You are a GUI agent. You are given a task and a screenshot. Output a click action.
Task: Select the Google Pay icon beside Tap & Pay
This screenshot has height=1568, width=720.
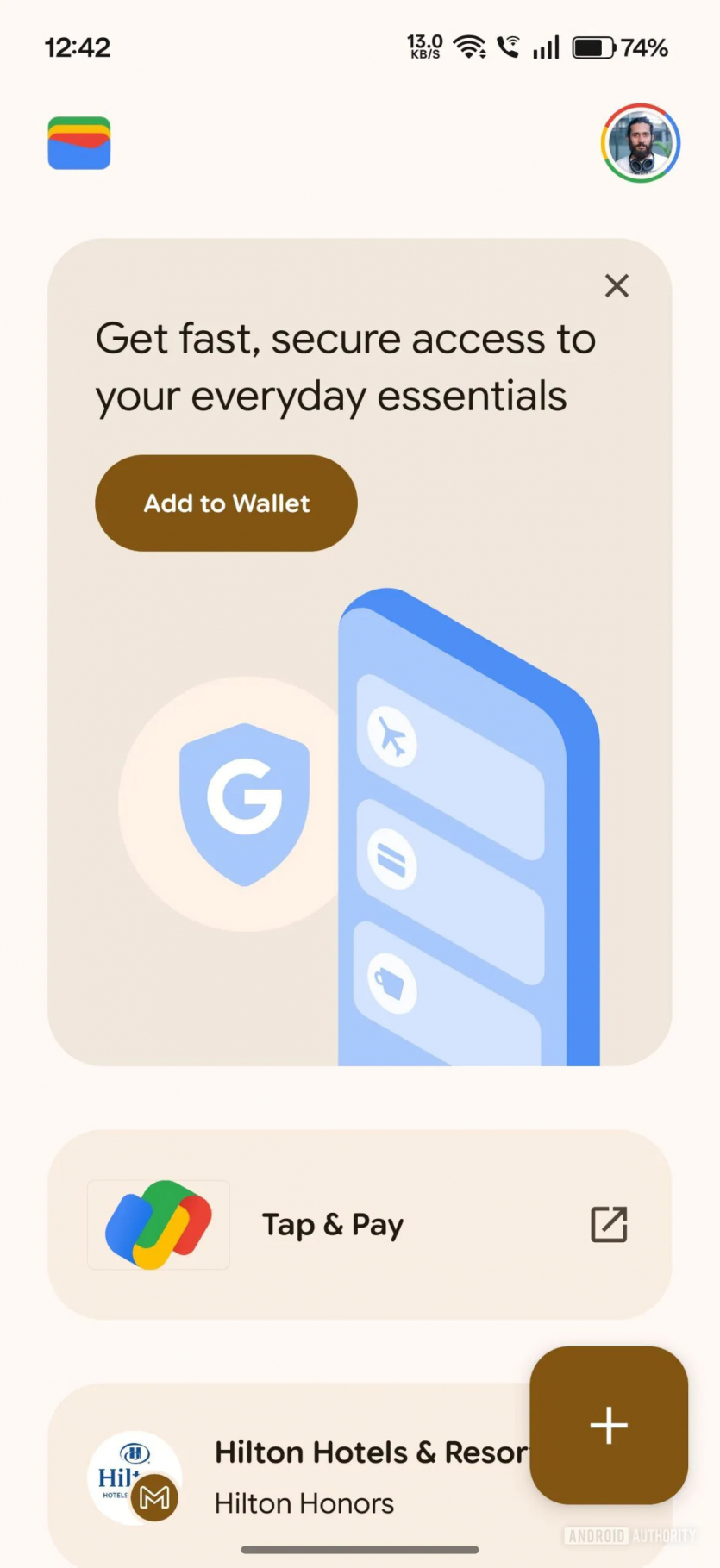coord(157,1224)
